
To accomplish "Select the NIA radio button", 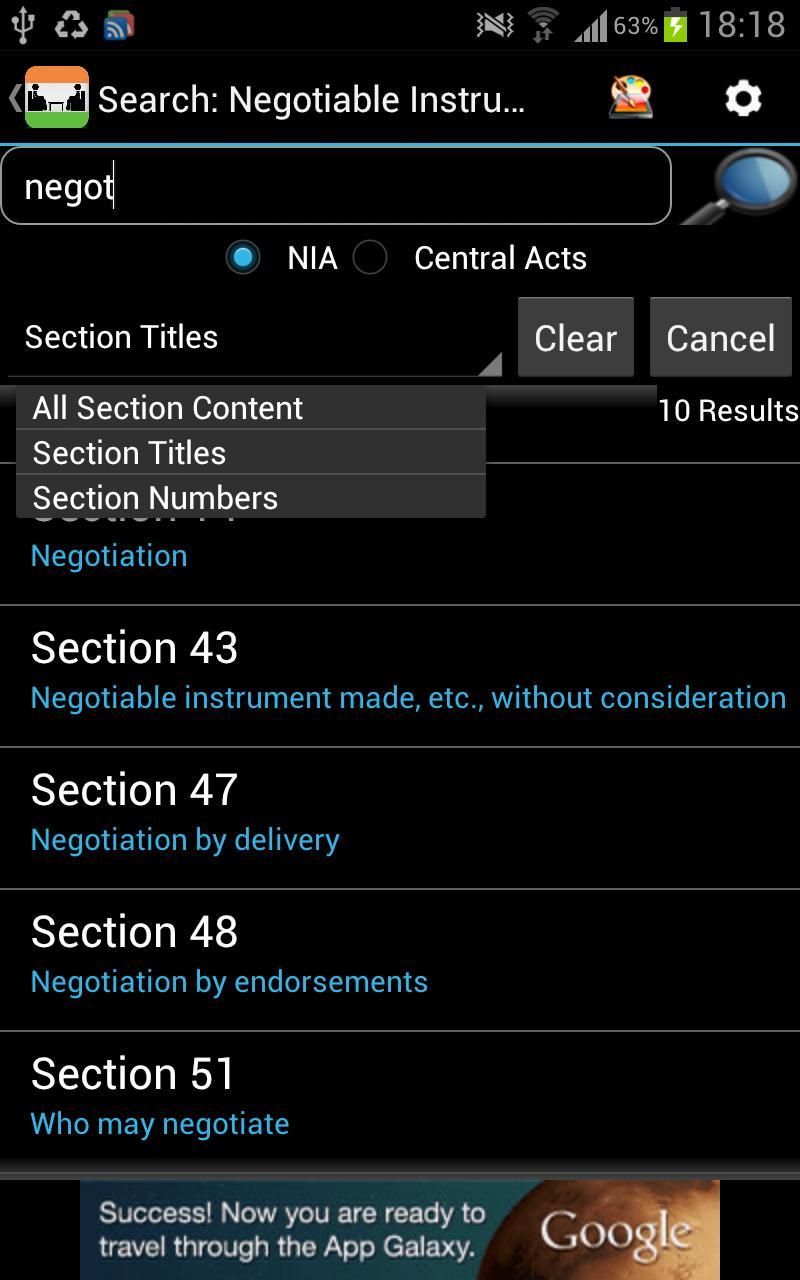I will 243,258.
